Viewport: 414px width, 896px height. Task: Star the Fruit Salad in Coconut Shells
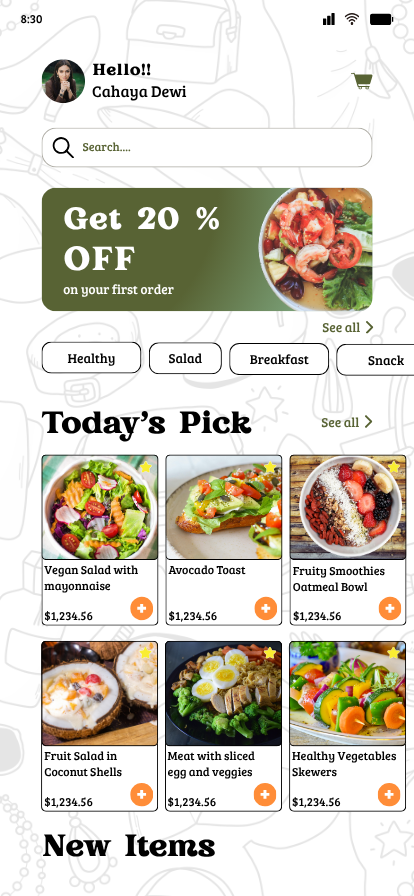pos(145,653)
